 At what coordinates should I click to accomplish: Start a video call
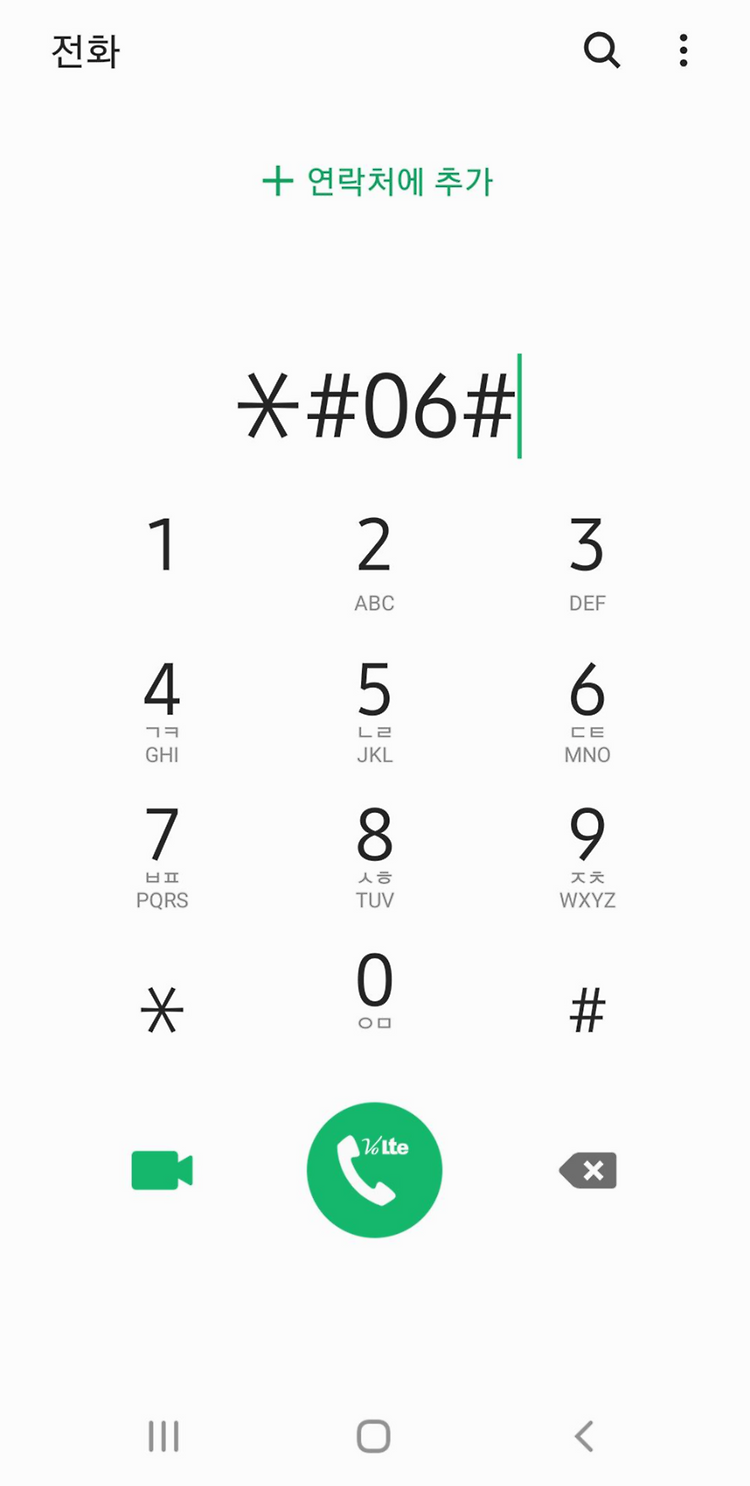[162, 1170]
